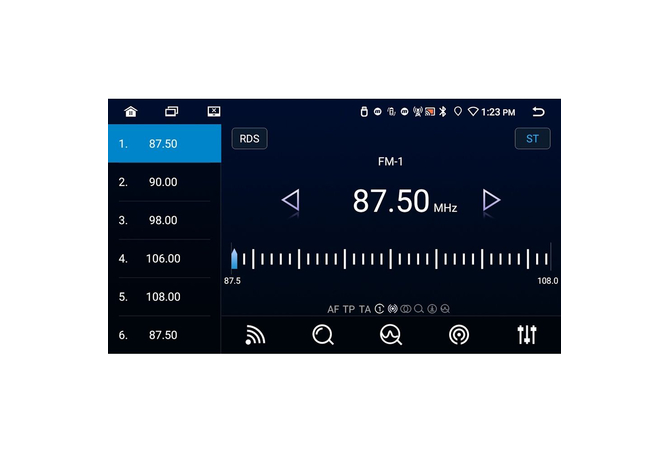The width and height of the screenshot is (670, 453).
Task: Select preset 6 at 87.50
Action: [x=164, y=335]
